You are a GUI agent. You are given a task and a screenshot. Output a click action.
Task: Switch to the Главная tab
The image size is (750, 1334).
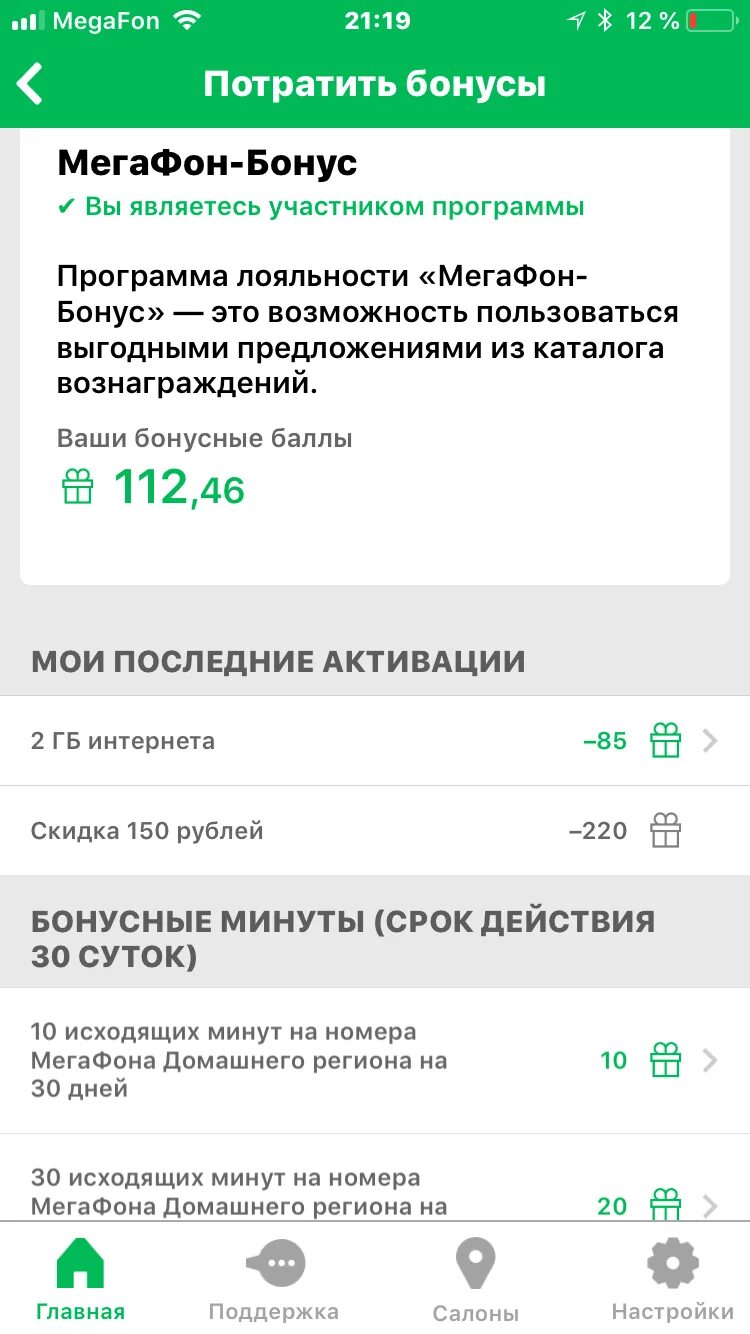80,1279
